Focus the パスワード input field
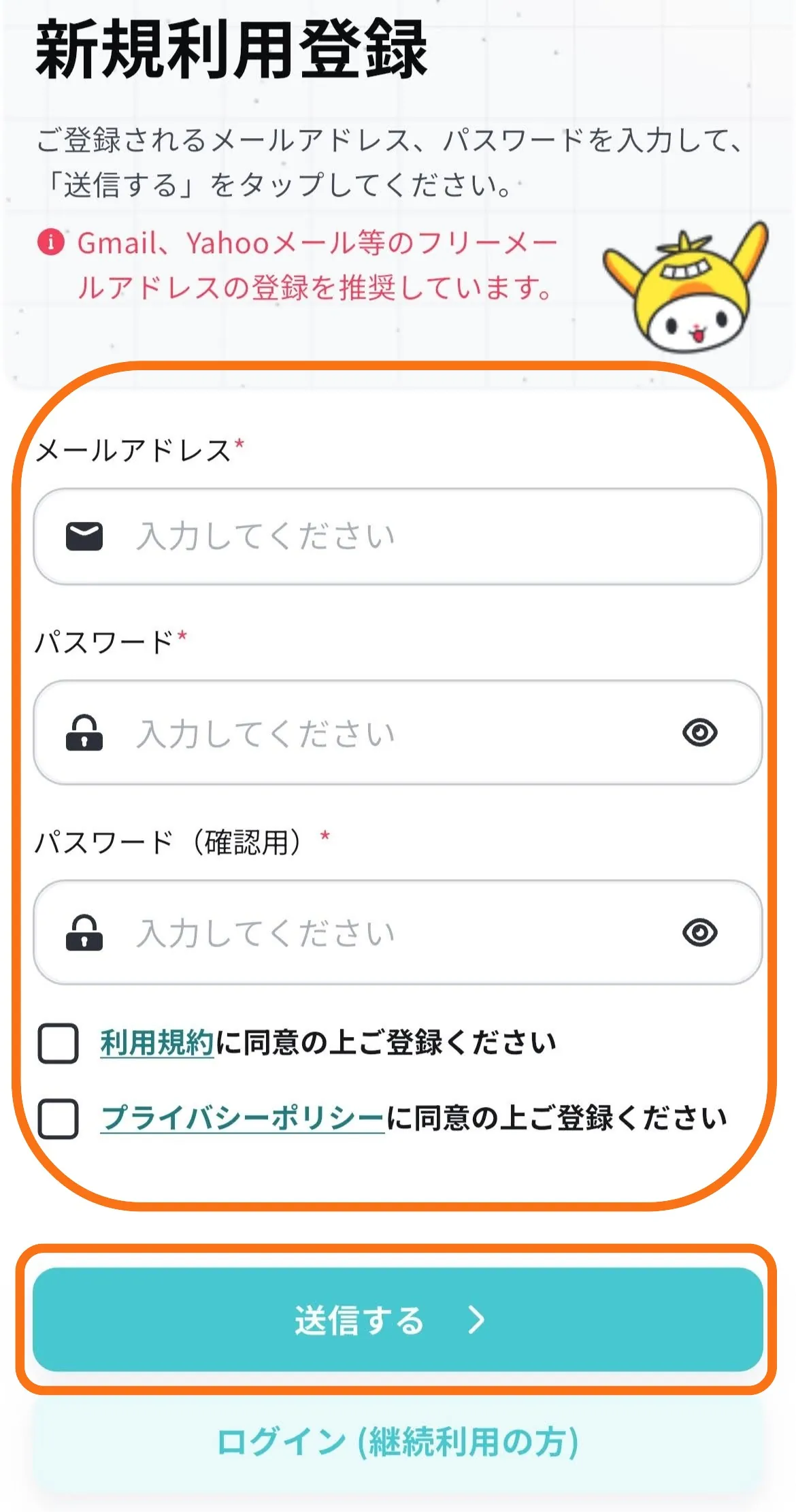Image resolution: width=796 pixels, height=1512 pixels. click(x=397, y=732)
